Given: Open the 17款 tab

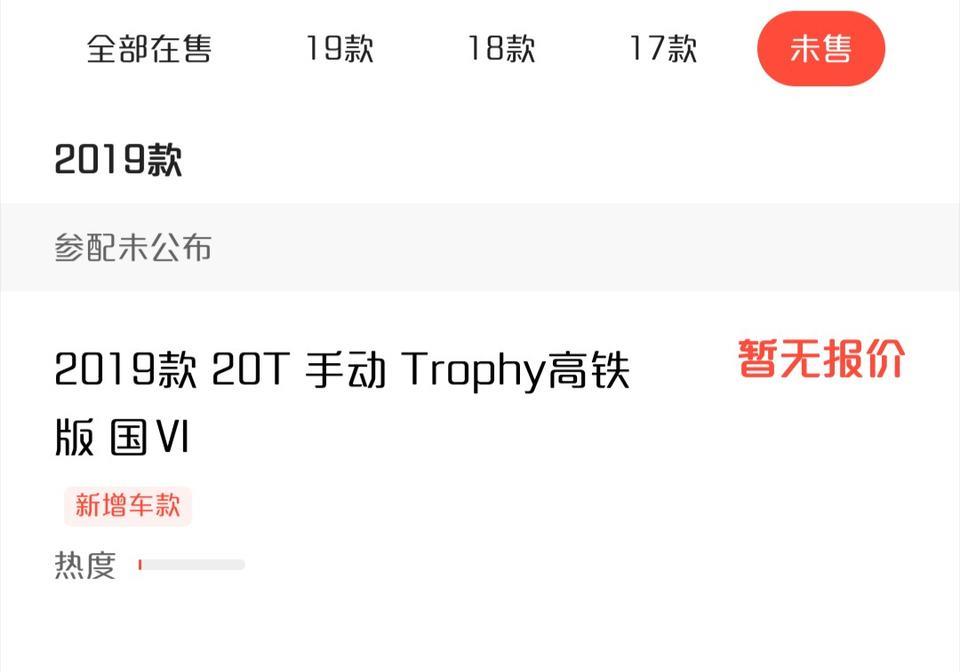Looking at the screenshot, I should [x=663, y=49].
